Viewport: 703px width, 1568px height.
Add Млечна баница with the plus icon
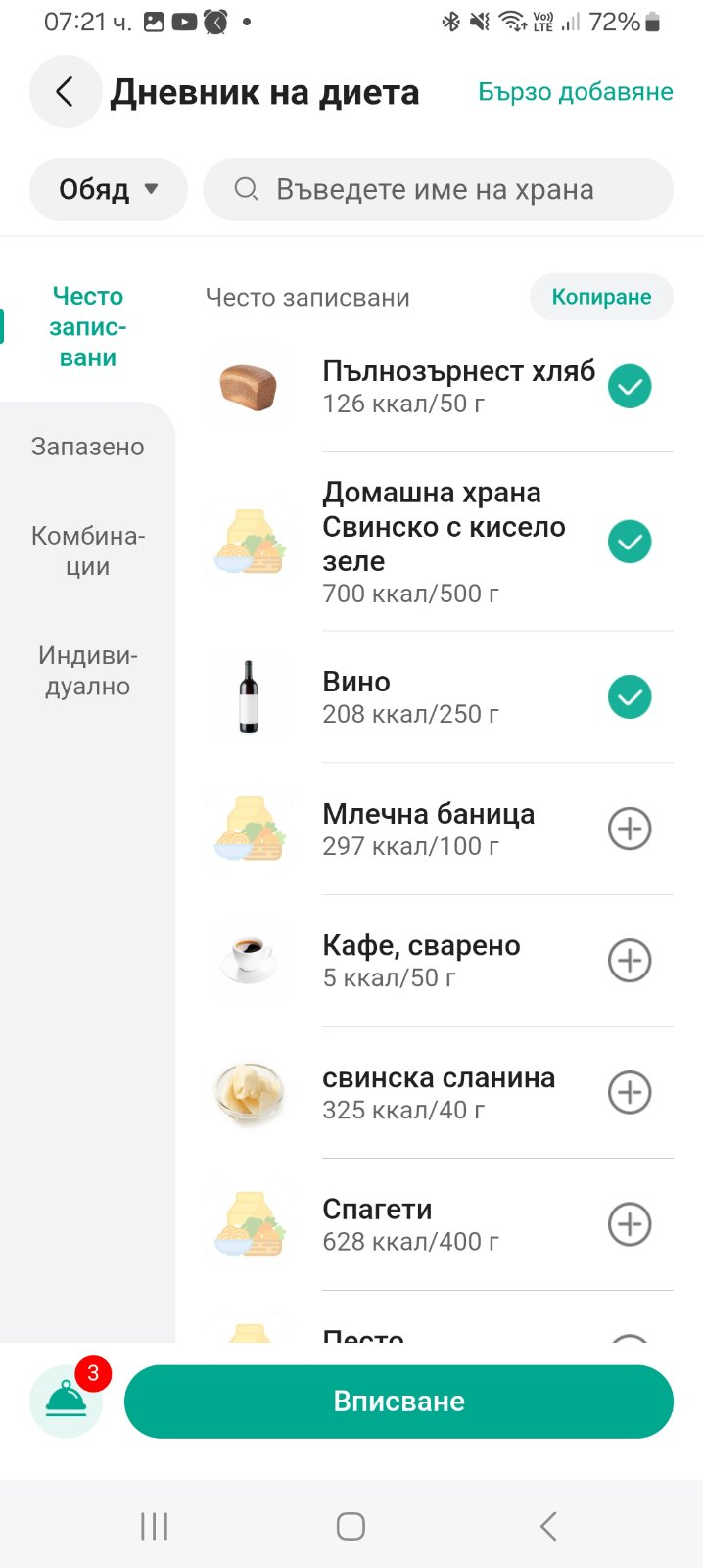click(630, 830)
